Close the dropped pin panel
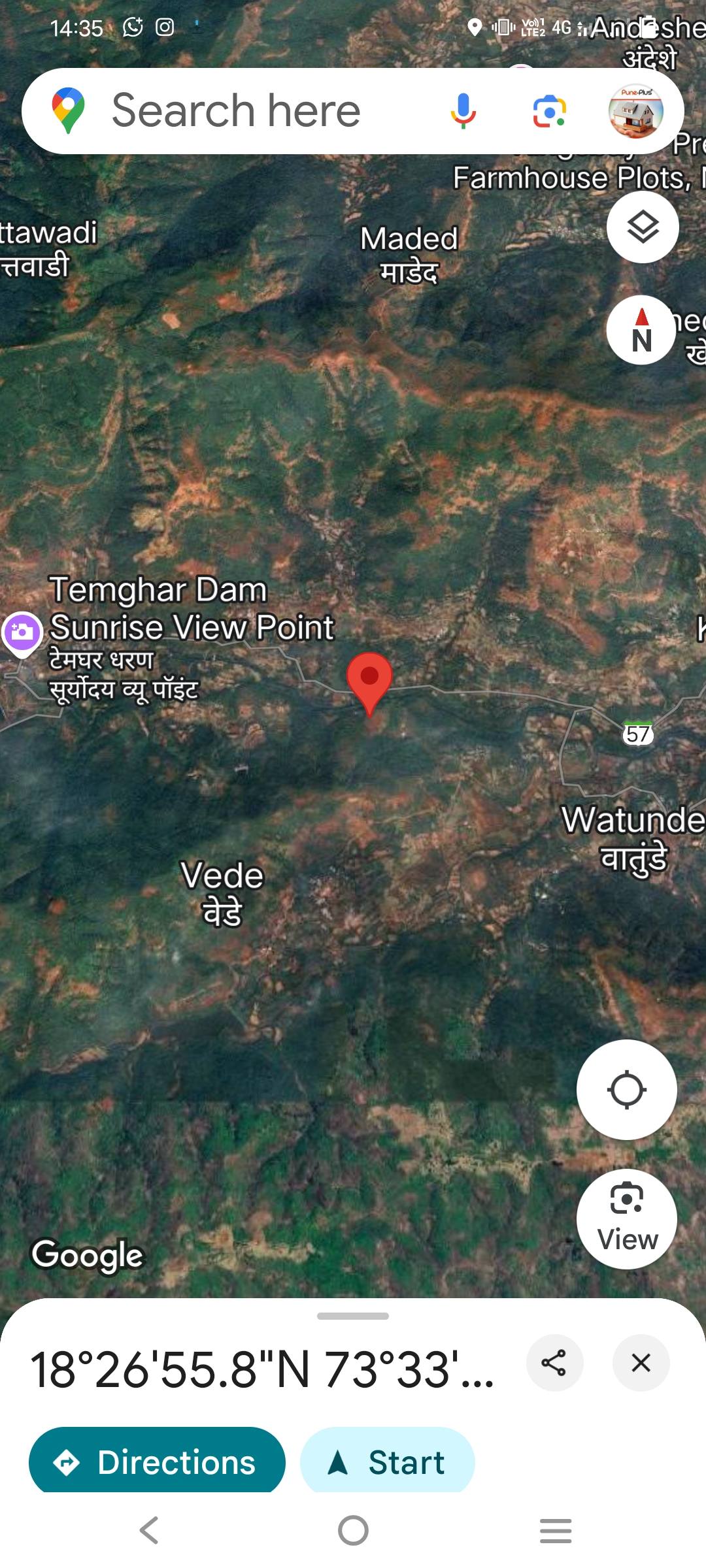The height and width of the screenshot is (1568, 706). point(641,1363)
